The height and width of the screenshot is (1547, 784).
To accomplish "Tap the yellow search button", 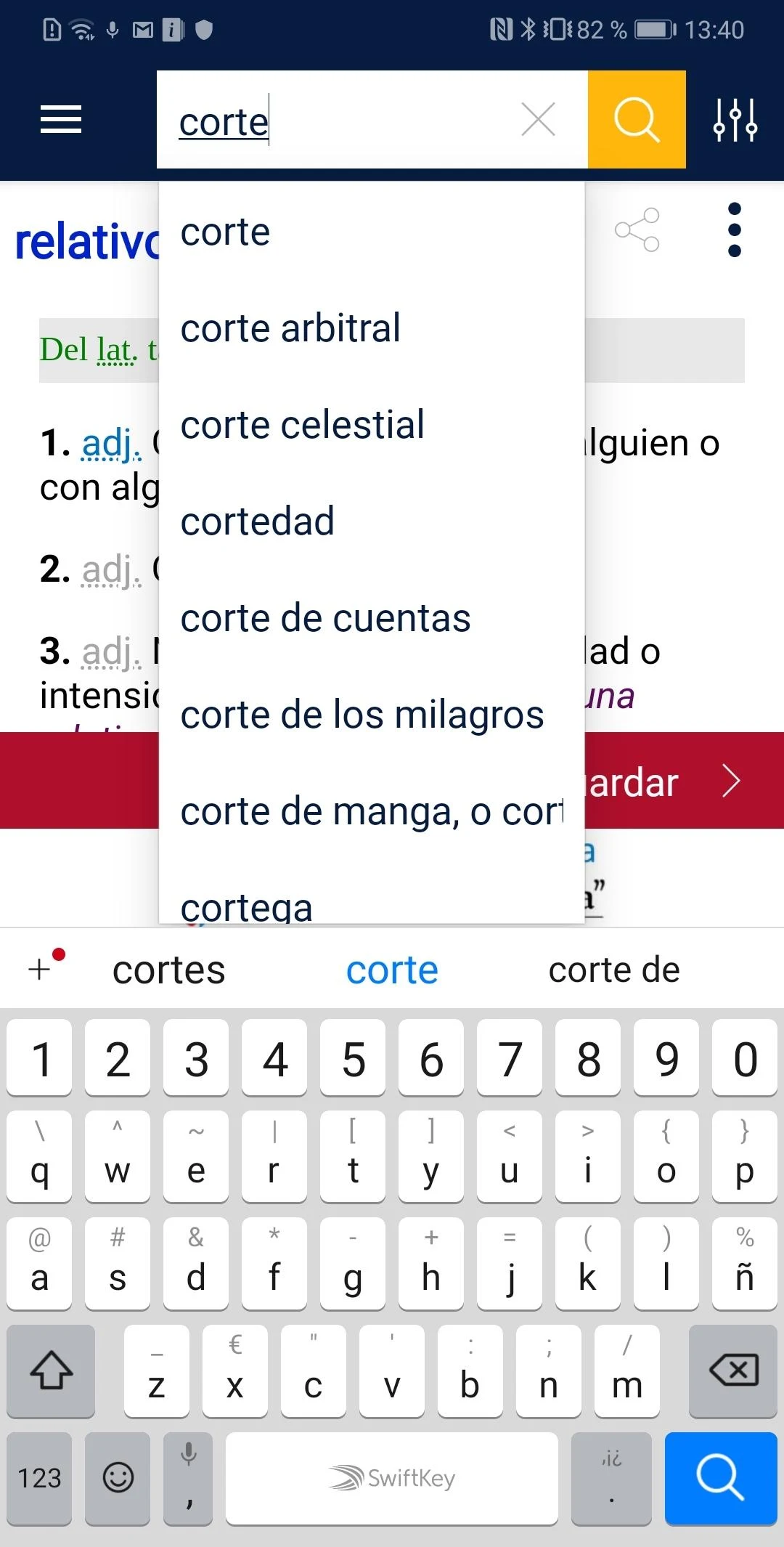I will (637, 120).
